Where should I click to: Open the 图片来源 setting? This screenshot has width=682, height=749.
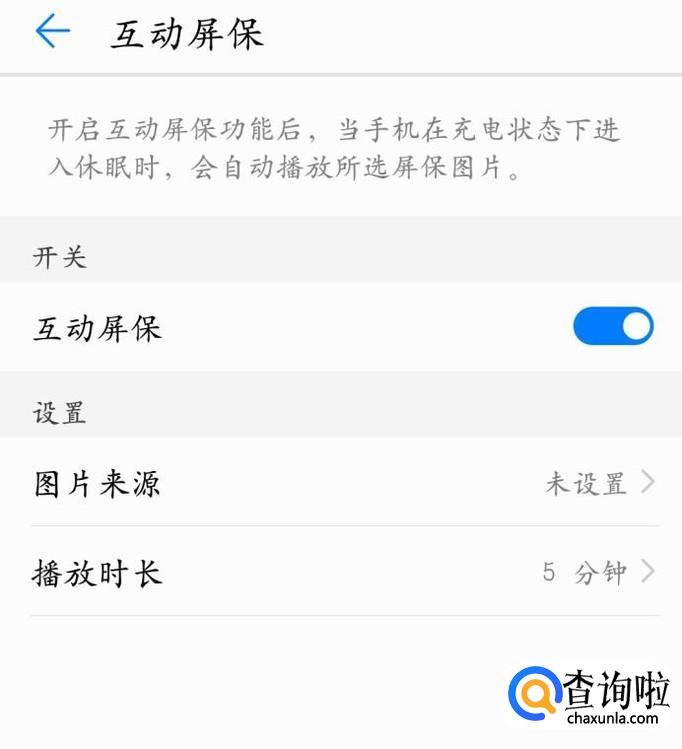tap(341, 482)
